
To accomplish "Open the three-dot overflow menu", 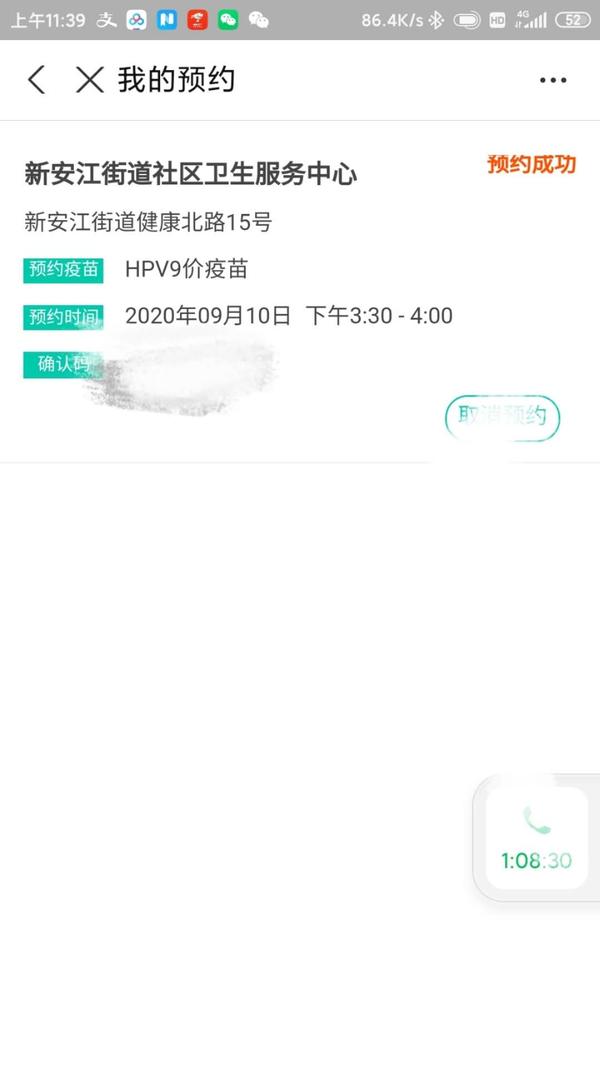I will pyautogui.click(x=552, y=80).
